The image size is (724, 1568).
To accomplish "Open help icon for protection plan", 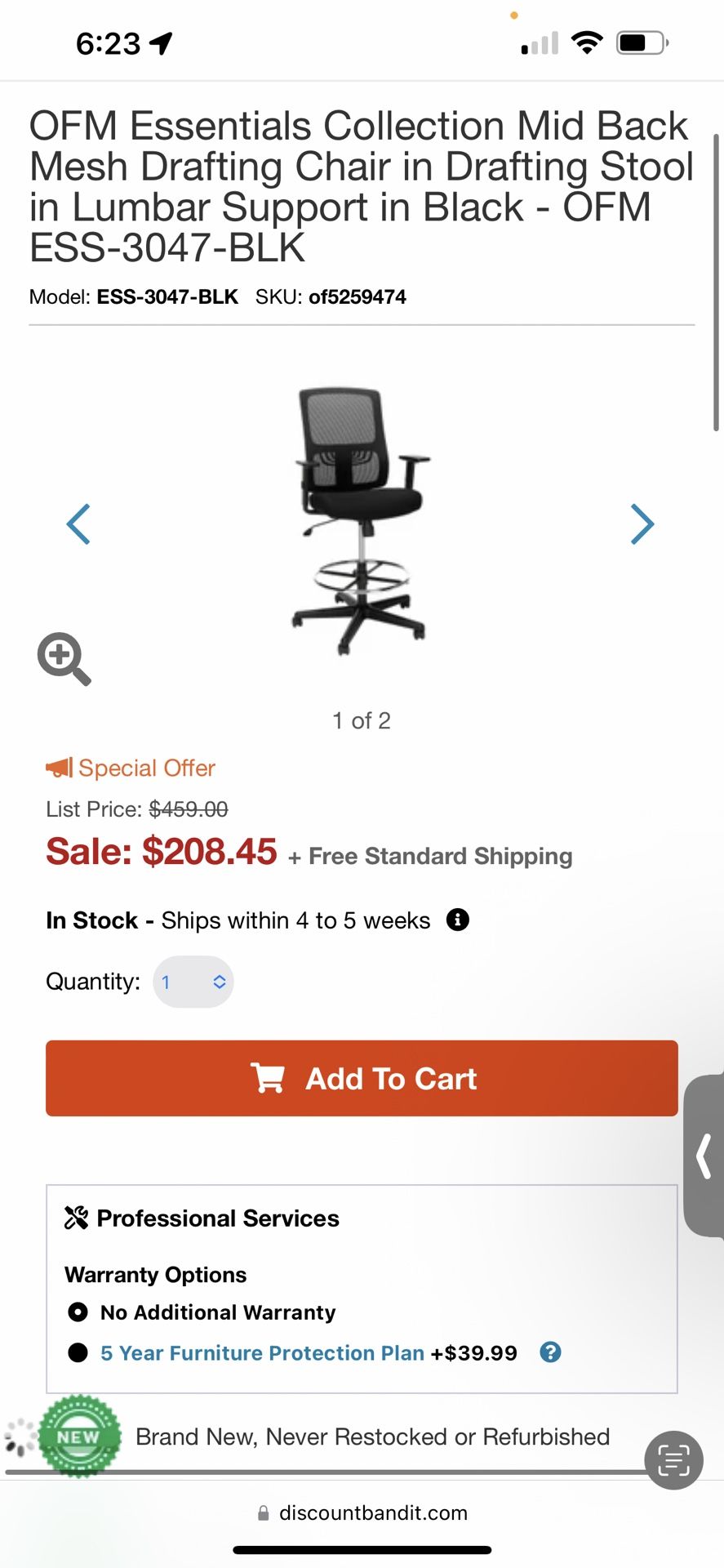I will [551, 1352].
